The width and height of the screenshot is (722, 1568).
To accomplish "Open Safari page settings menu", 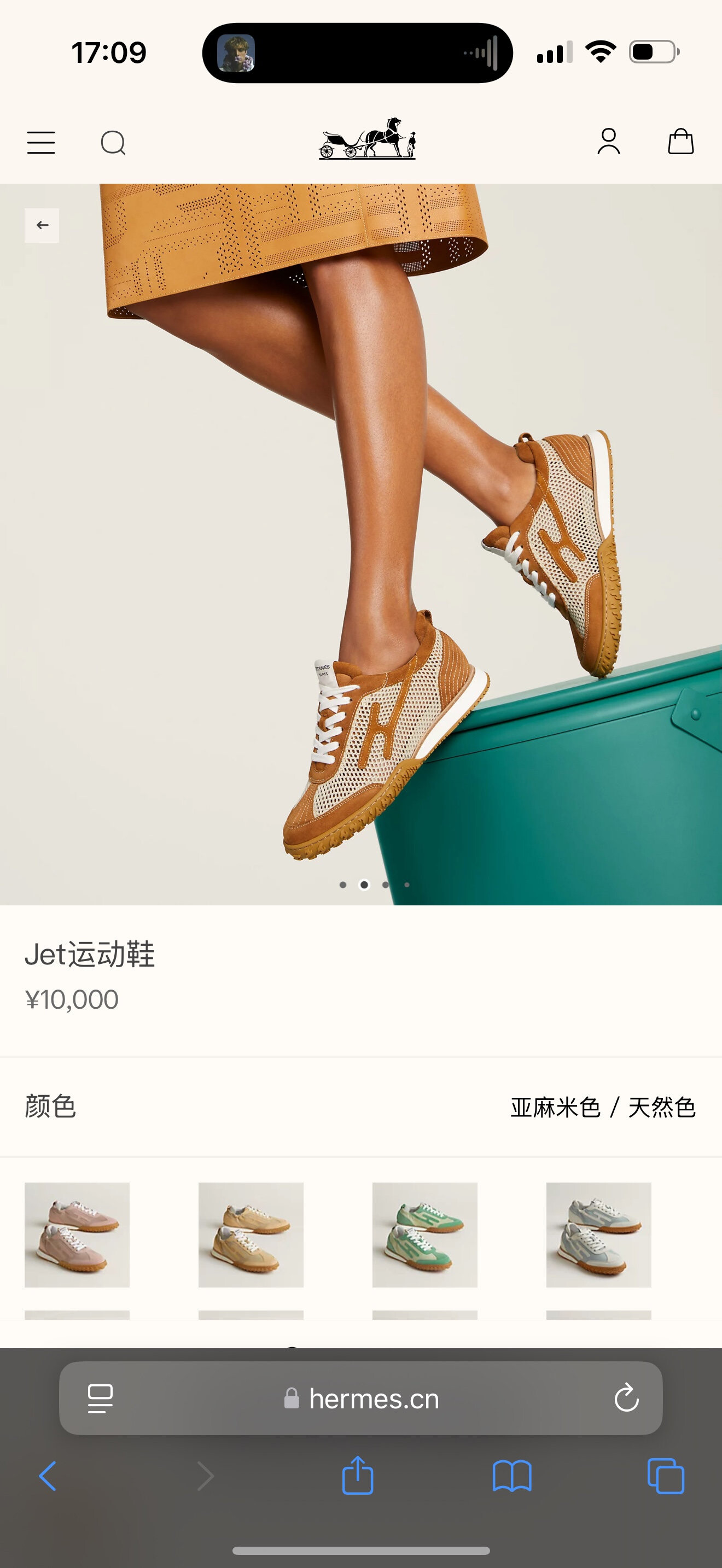I will point(101,1398).
